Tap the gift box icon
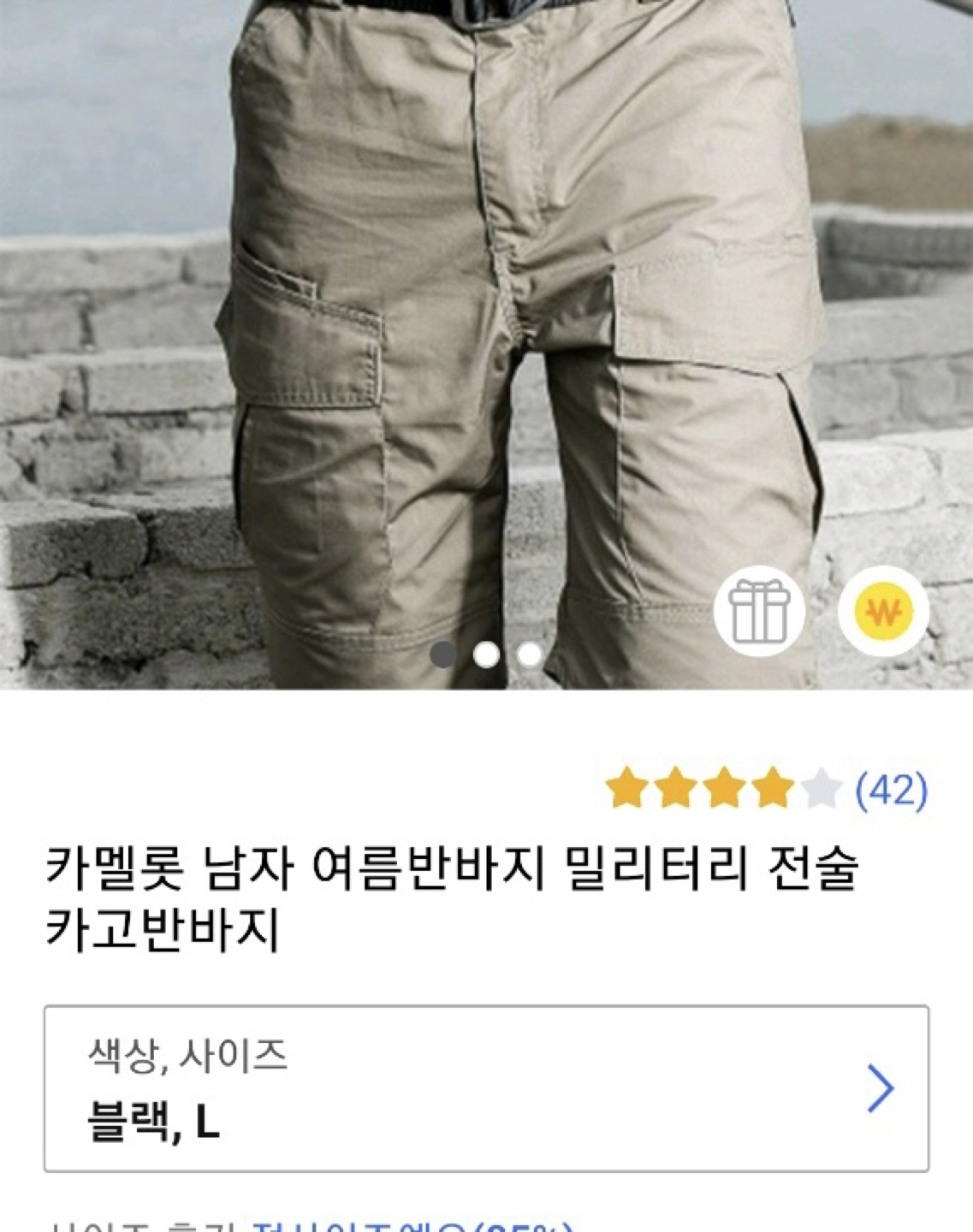 [758, 611]
